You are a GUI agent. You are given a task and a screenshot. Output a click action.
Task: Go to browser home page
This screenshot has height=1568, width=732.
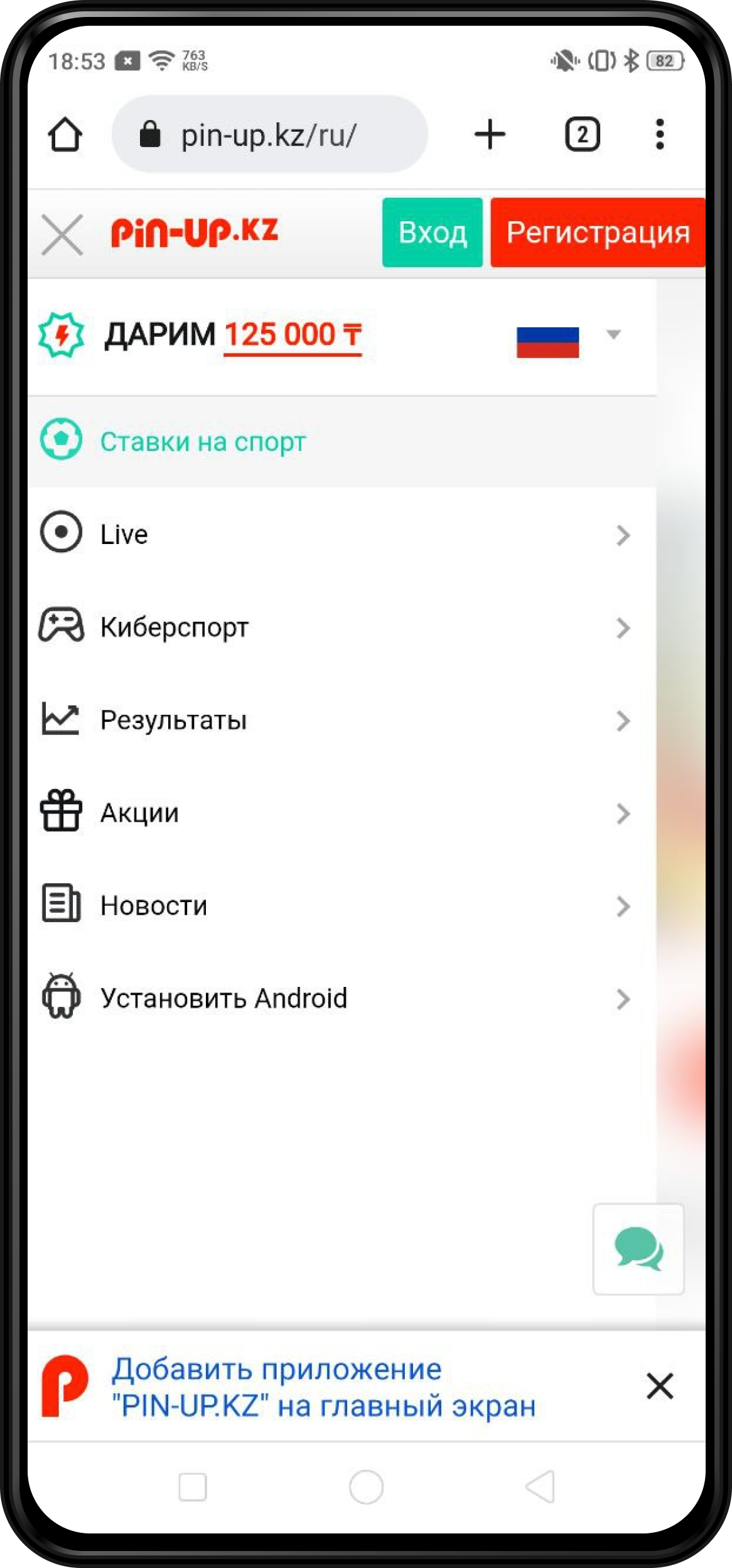click(65, 134)
